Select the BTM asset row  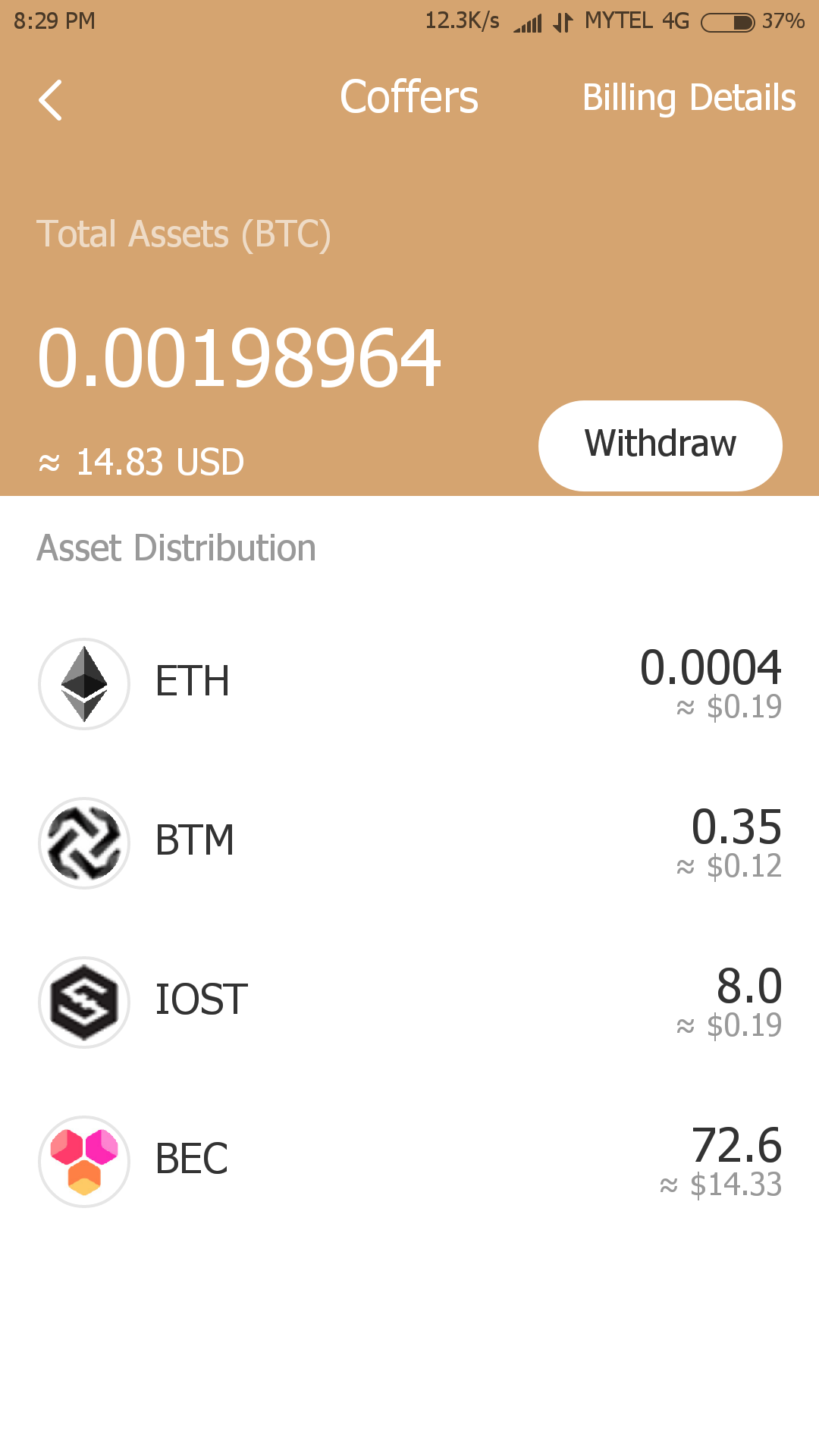coord(409,843)
